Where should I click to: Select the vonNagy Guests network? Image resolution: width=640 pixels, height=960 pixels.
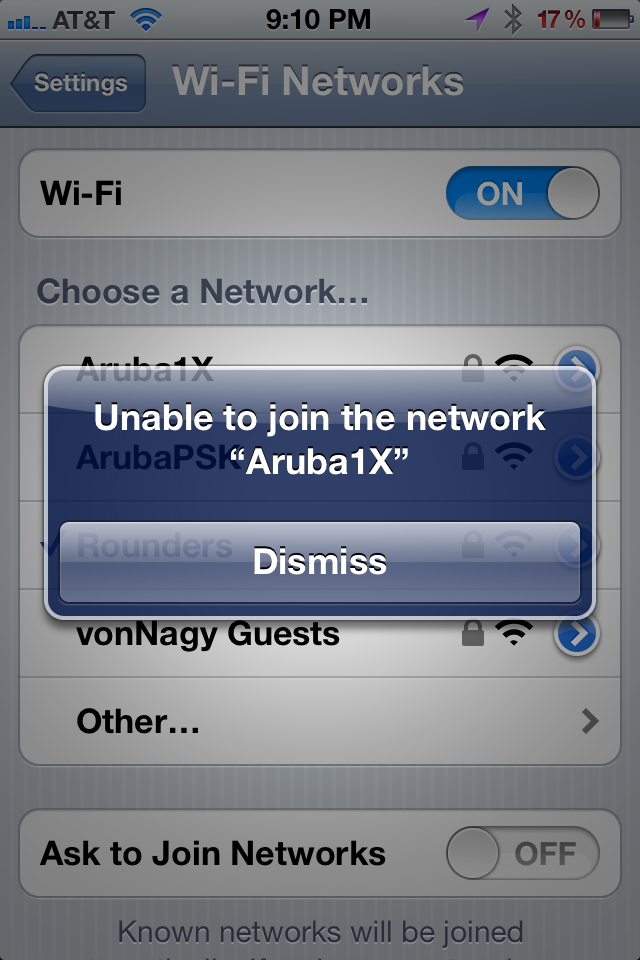pyautogui.click(x=208, y=634)
